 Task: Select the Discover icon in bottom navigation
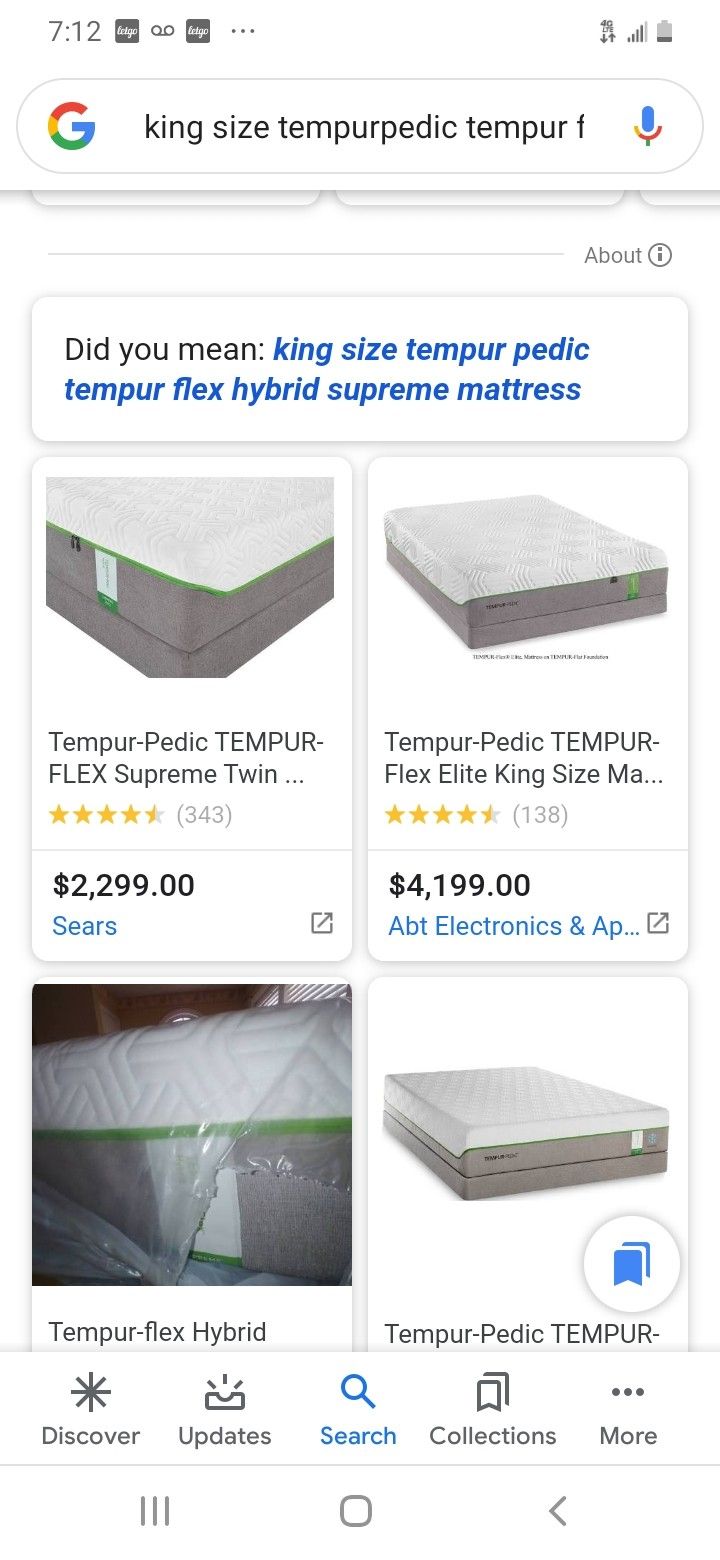pyautogui.click(x=90, y=1391)
